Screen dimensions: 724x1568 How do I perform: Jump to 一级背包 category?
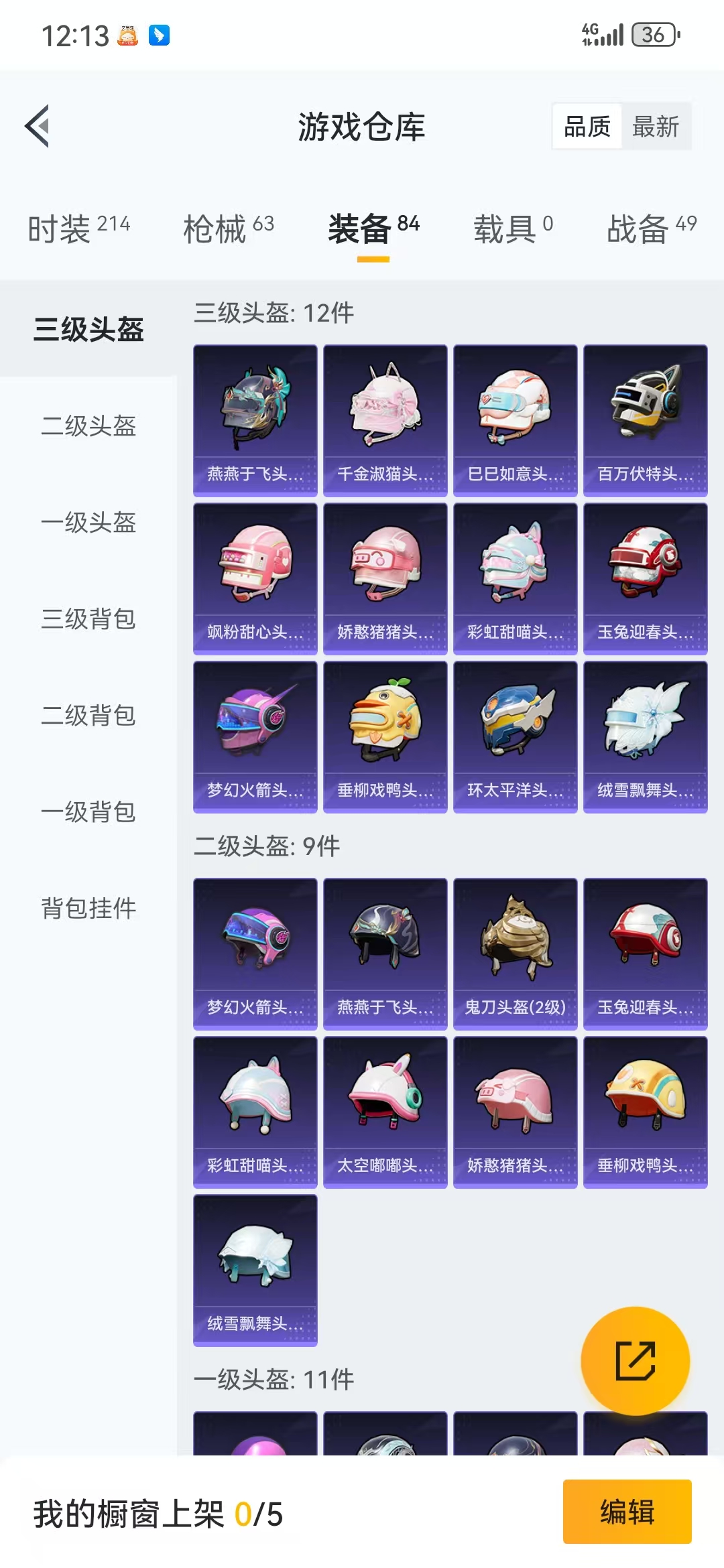tap(88, 811)
